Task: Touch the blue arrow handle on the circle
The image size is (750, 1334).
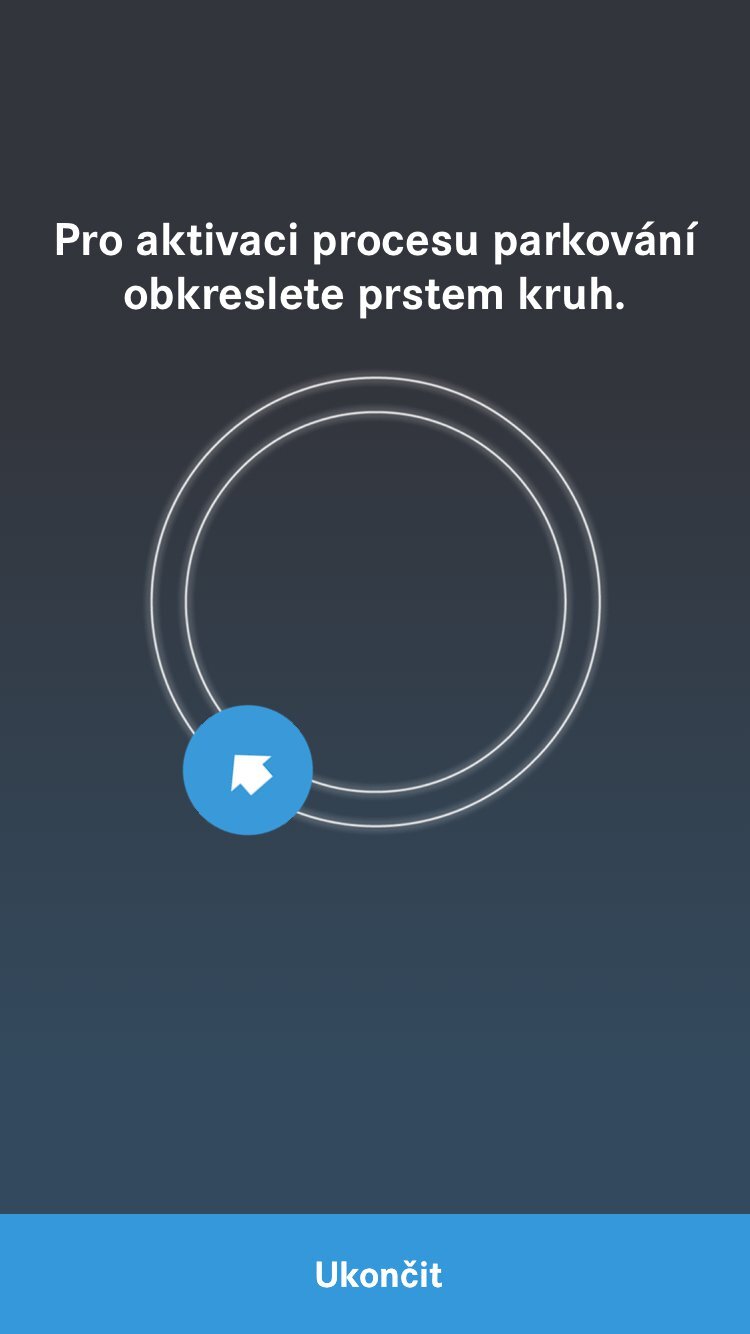Action: coord(248,770)
